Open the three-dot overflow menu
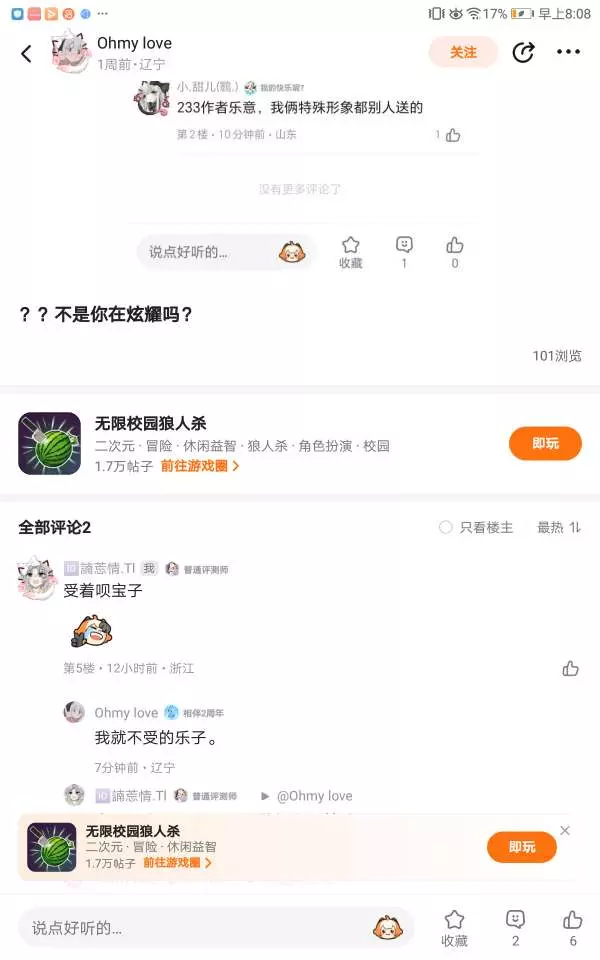The width and height of the screenshot is (600, 960). [568, 52]
